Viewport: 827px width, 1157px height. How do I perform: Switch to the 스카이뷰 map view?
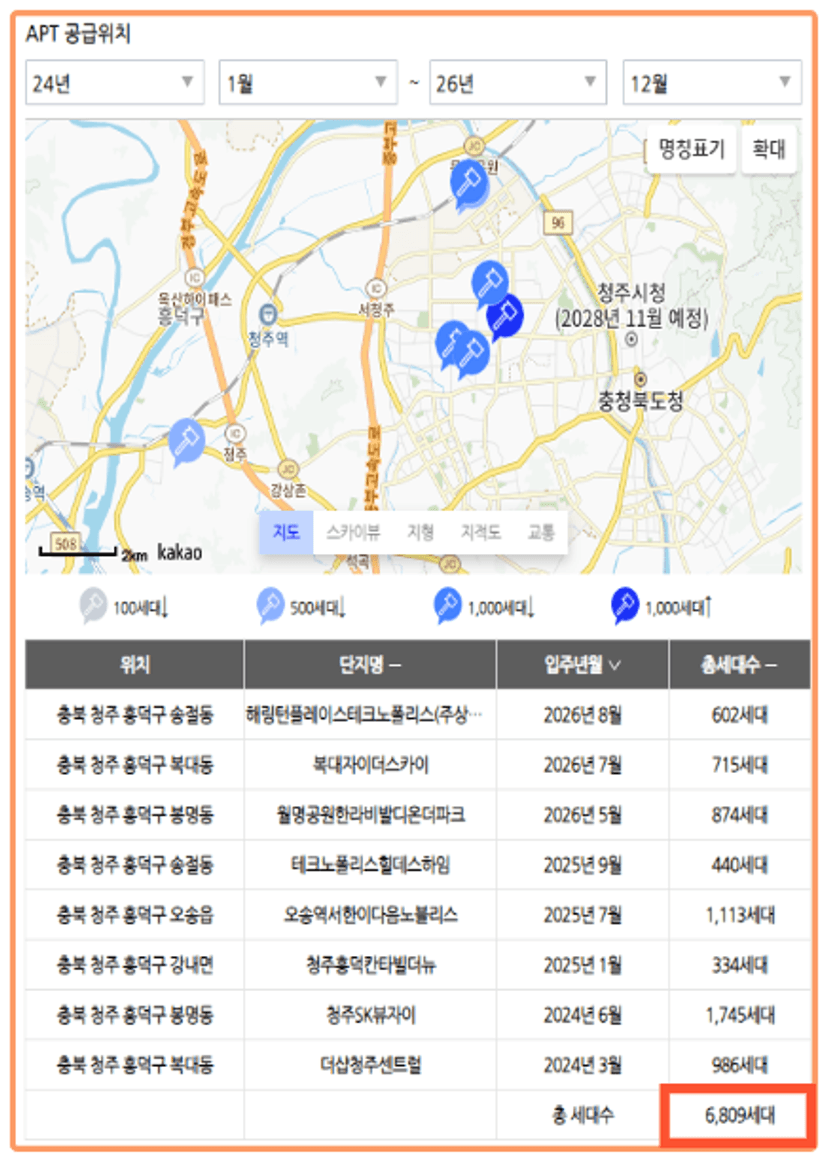[x=346, y=532]
